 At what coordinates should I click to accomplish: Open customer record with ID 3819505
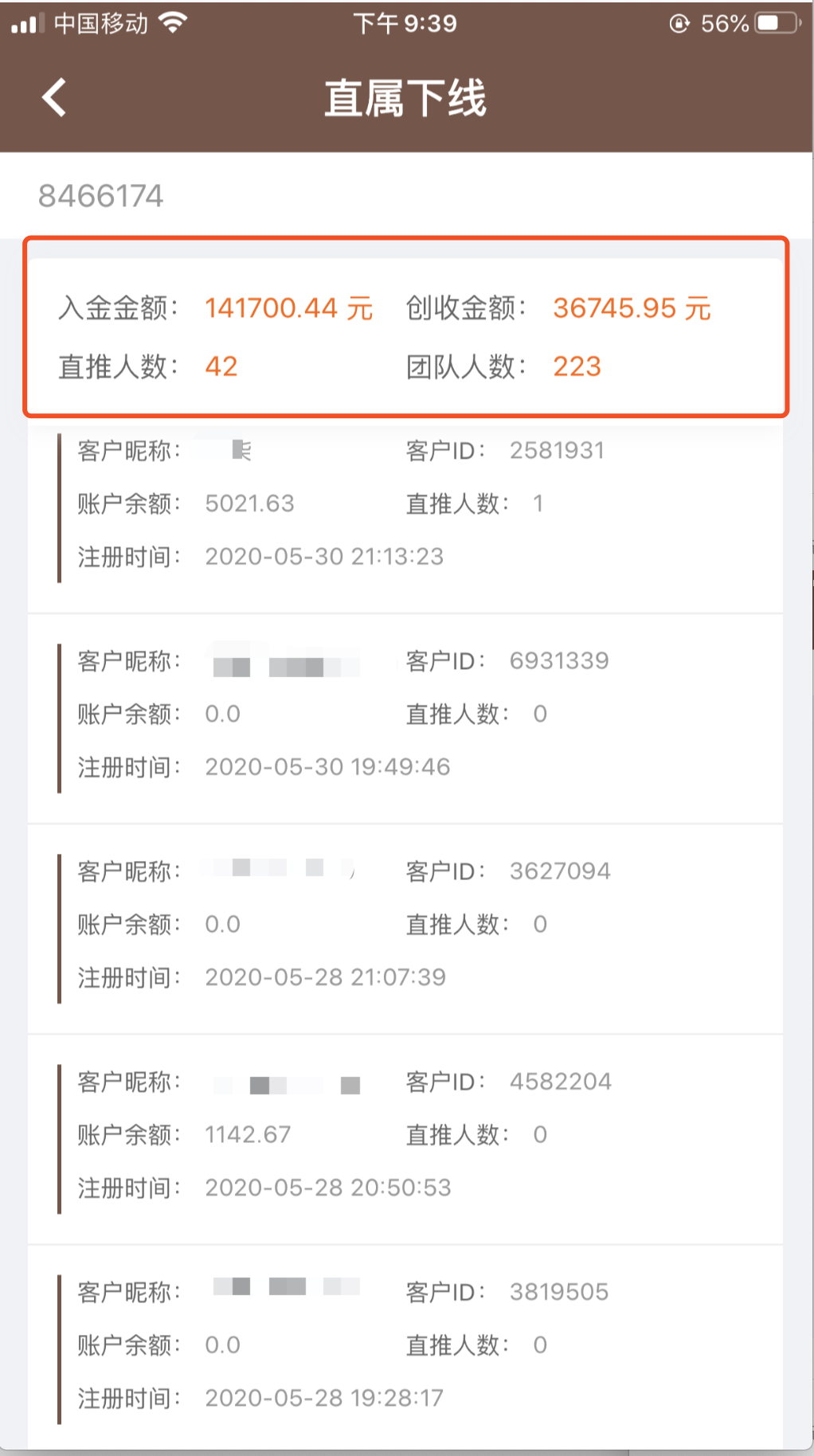405,1345
